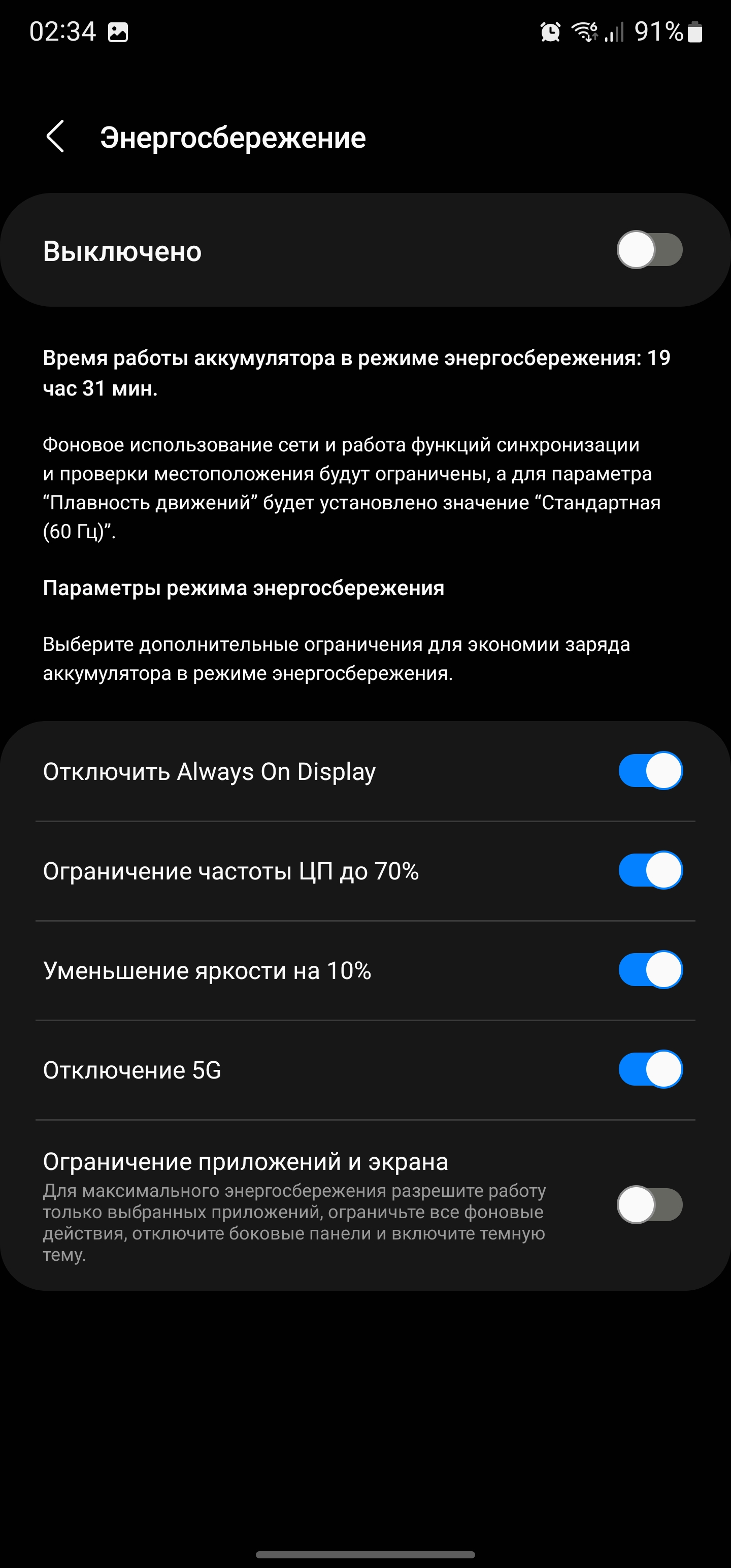
Task: Switch off Уменьшение яркости на 10%
Action: point(650,970)
